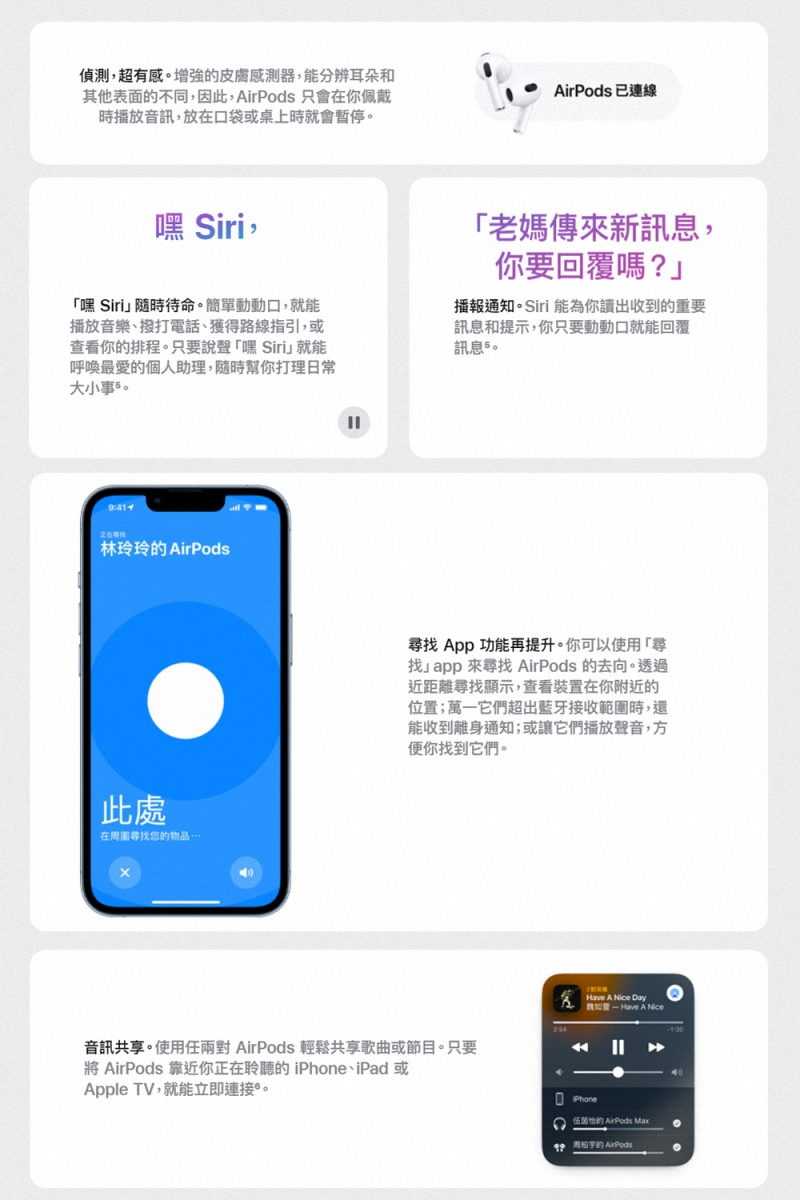Image resolution: width=800 pixels, height=1200 pixels.
Task: Enable the checkmark next to AirPods Max
Action: coord(677,1123)
